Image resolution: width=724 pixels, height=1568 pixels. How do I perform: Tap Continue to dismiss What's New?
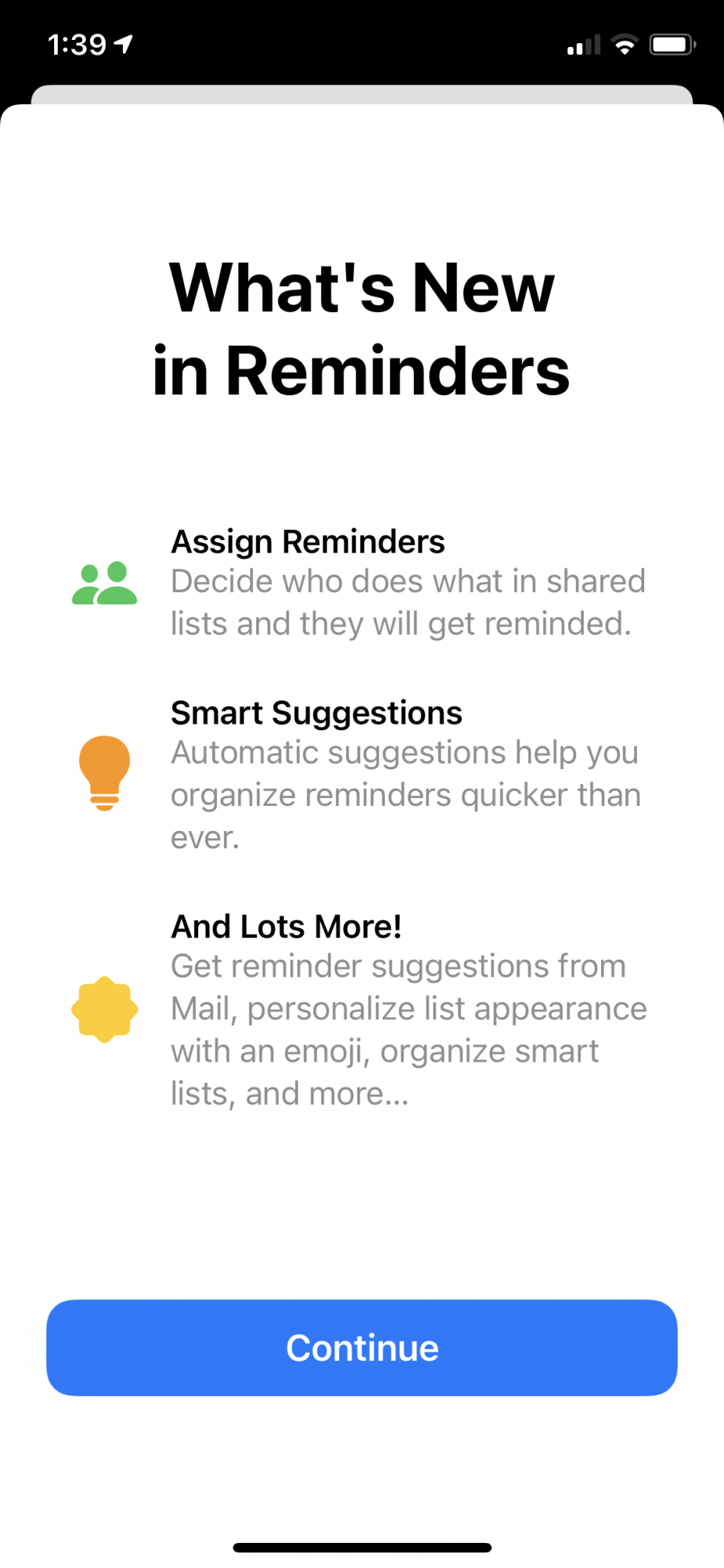362,1348
